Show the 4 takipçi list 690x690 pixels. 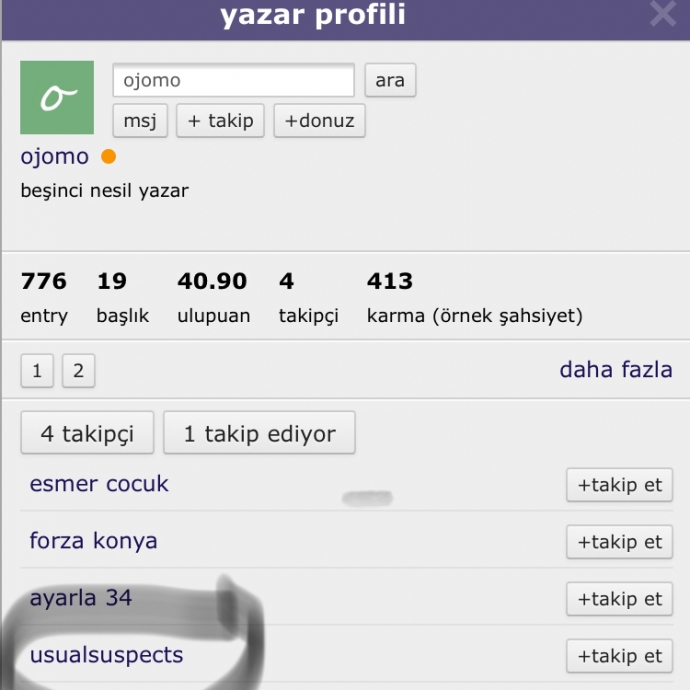[x=87, y=434]
